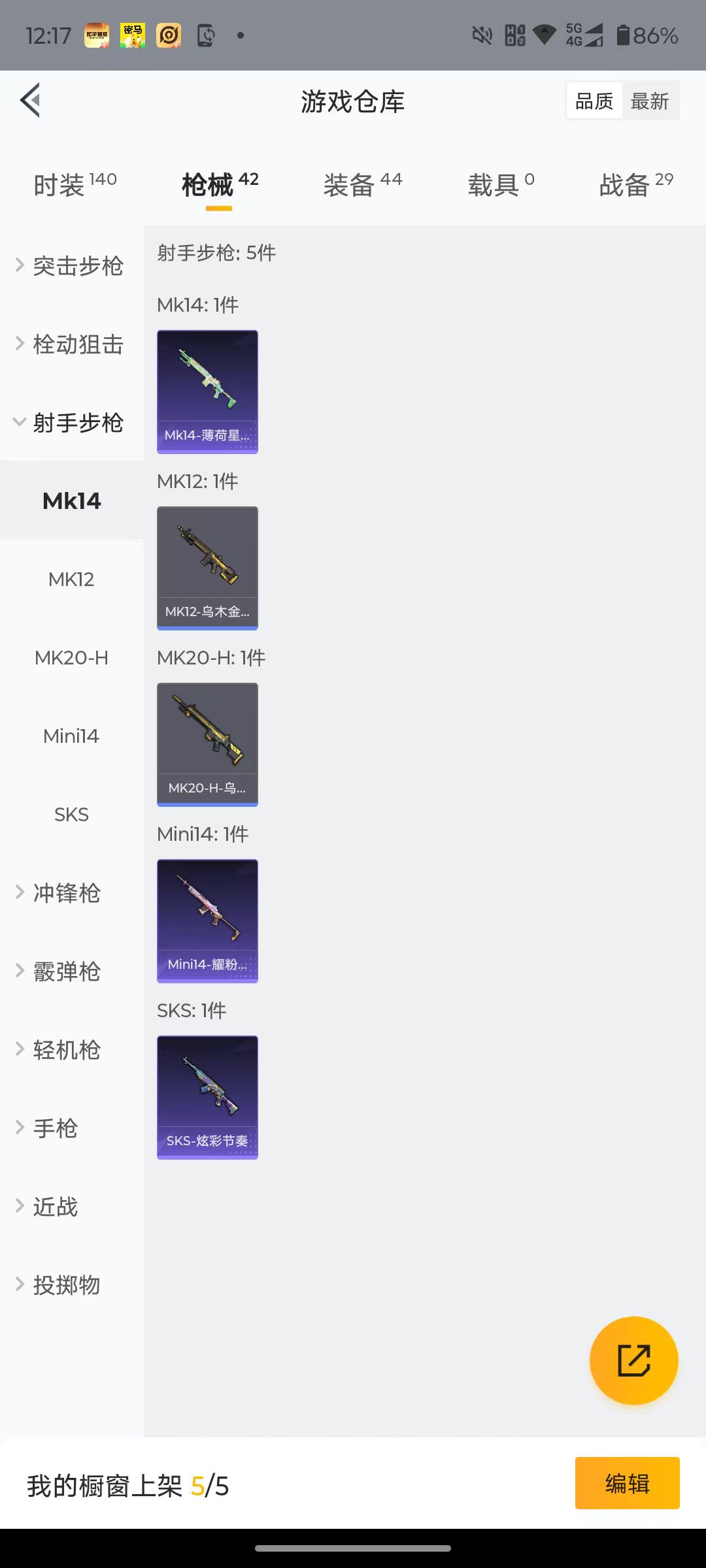706x1568 pixels.
Task: Open the Mk14-薄荷星愿 weapon card
Action: (x=207, y=391)
